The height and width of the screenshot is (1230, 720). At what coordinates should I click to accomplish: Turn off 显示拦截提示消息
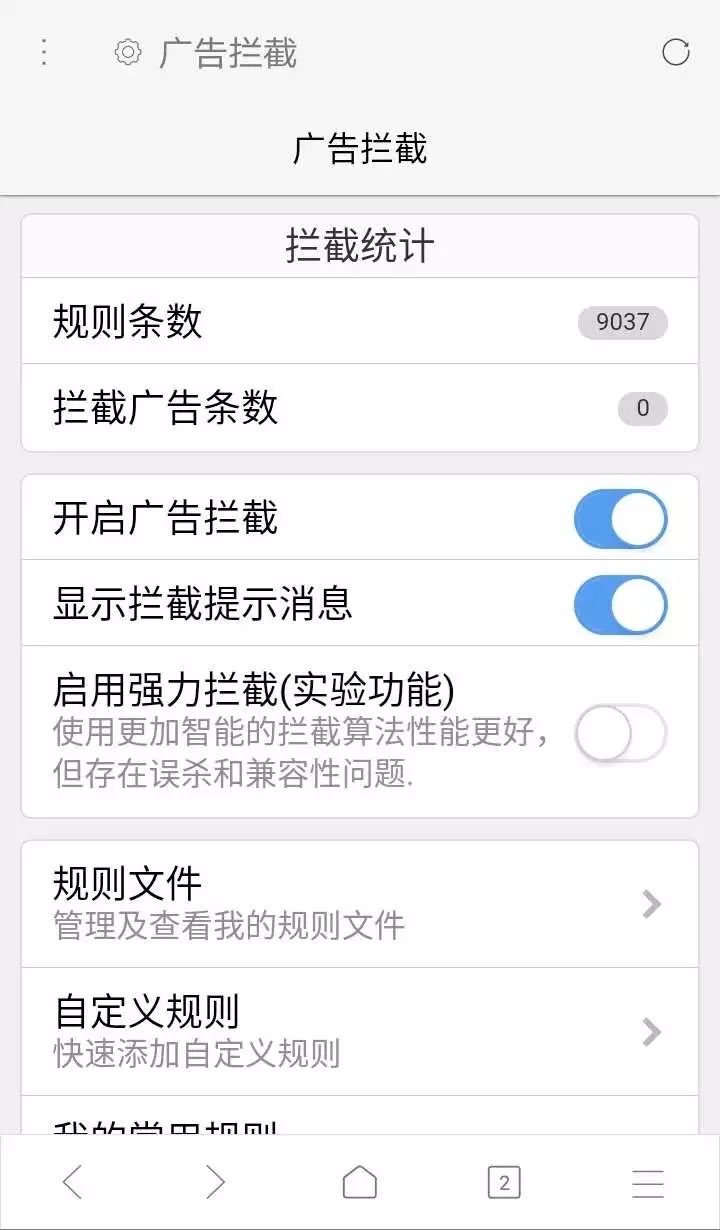click(621, 604)
